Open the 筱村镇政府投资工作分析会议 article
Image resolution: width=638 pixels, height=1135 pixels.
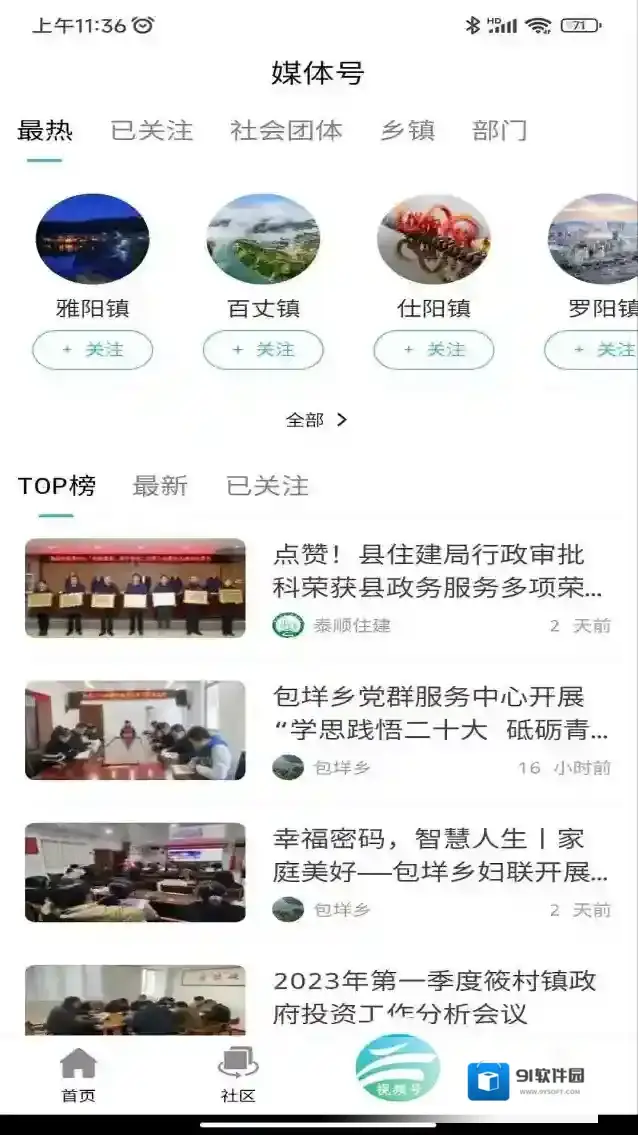click(x=435, y=996)
